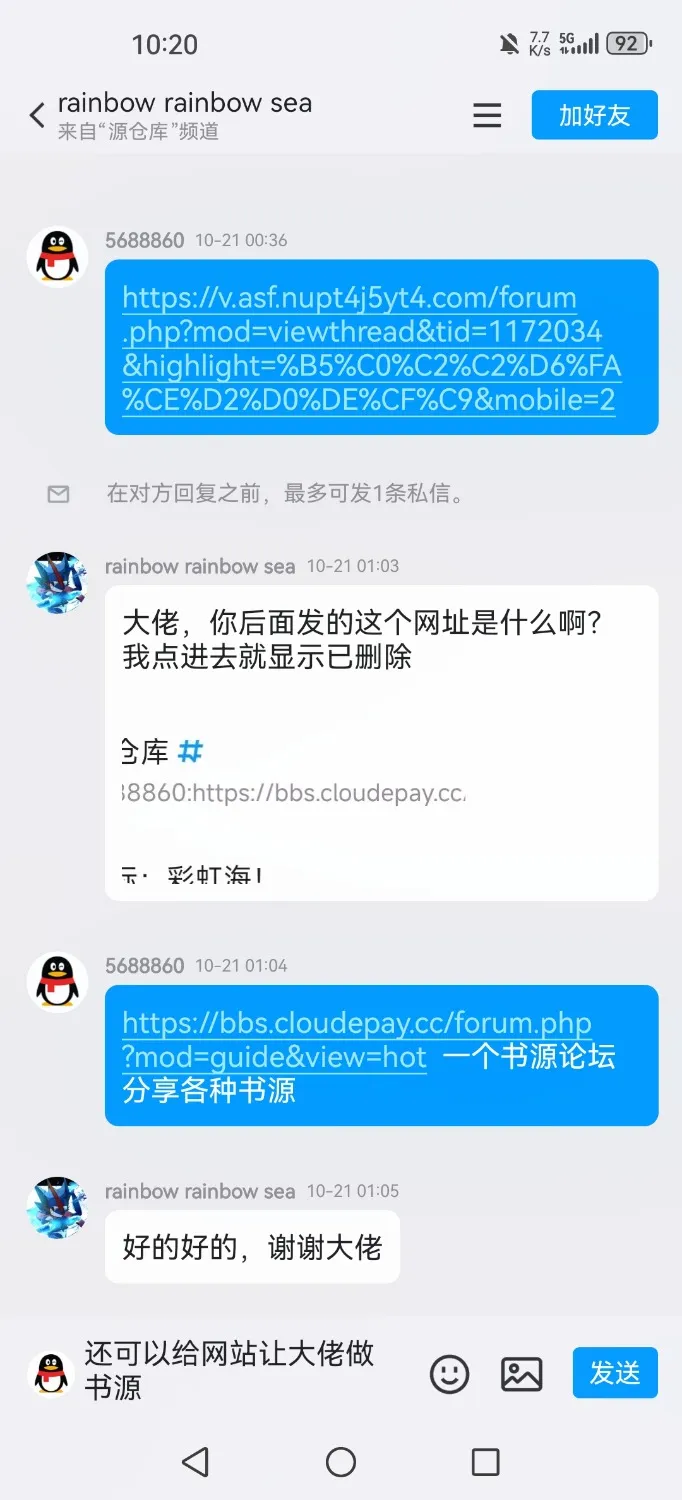The height and width of the screenshot is (1500, 682).
Task: Open the bbs.cloudepay.cc forum link
Action: [357, 1040]
